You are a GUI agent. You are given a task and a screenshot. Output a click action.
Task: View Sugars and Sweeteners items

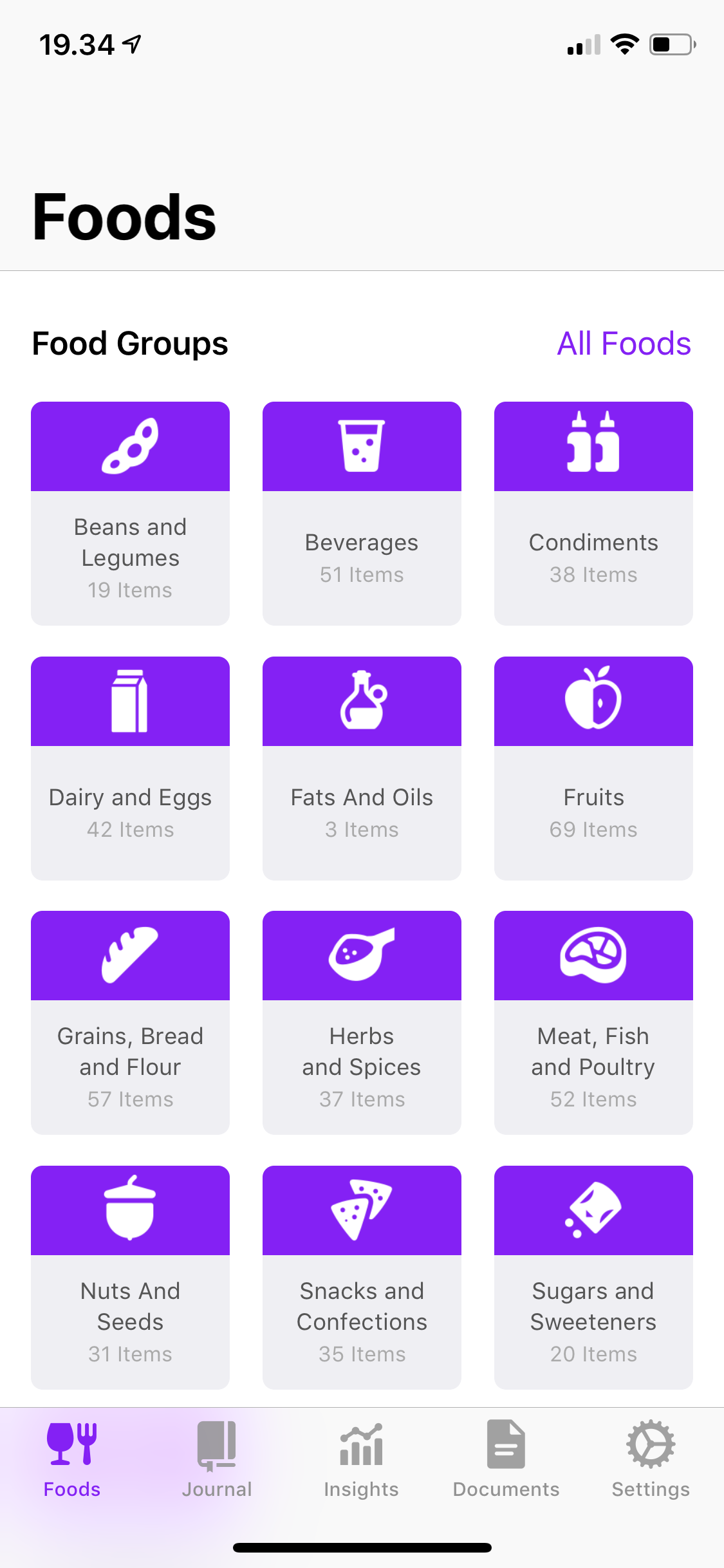point(593,1277)
